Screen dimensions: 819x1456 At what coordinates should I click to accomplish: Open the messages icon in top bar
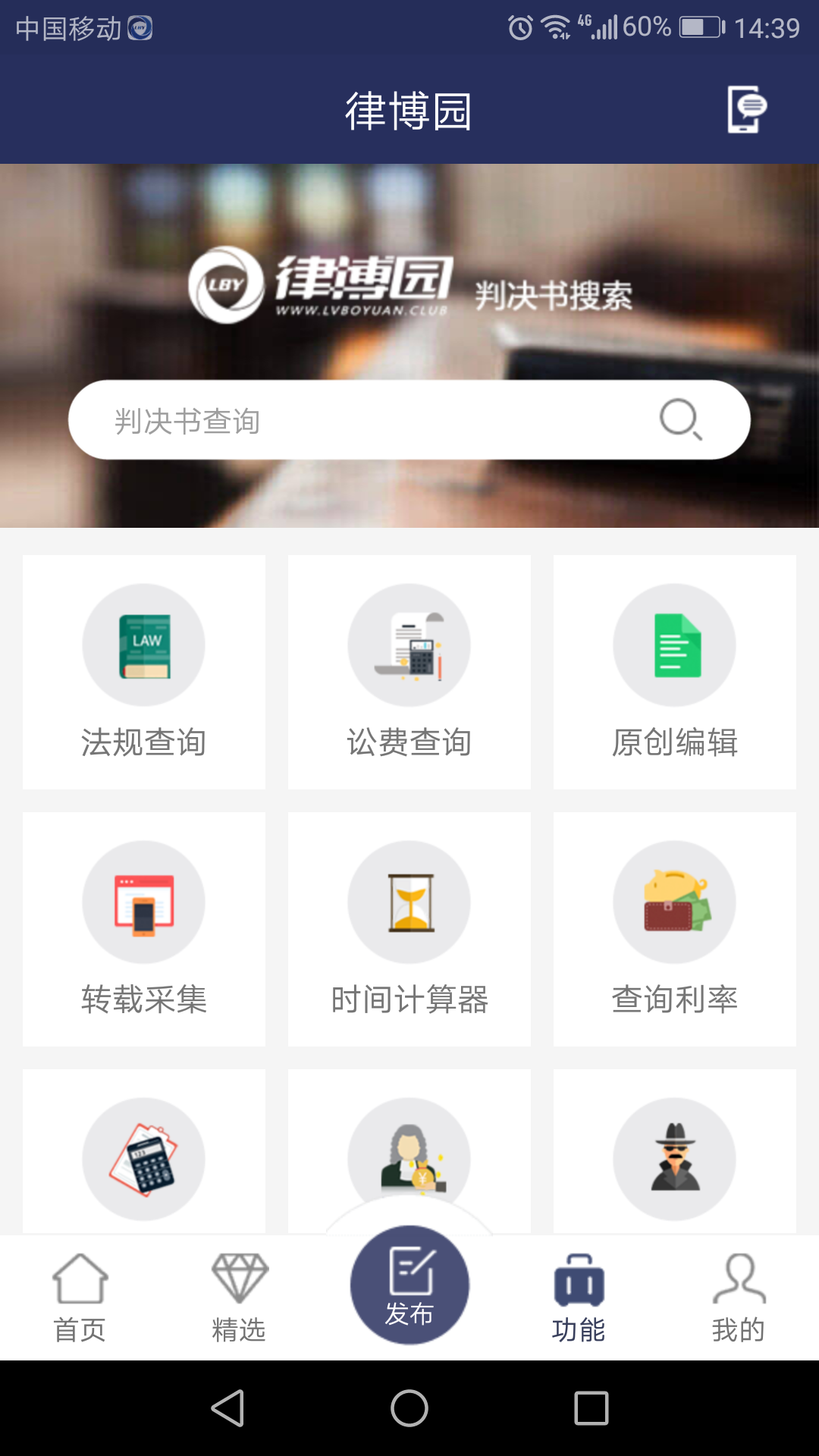746,110
